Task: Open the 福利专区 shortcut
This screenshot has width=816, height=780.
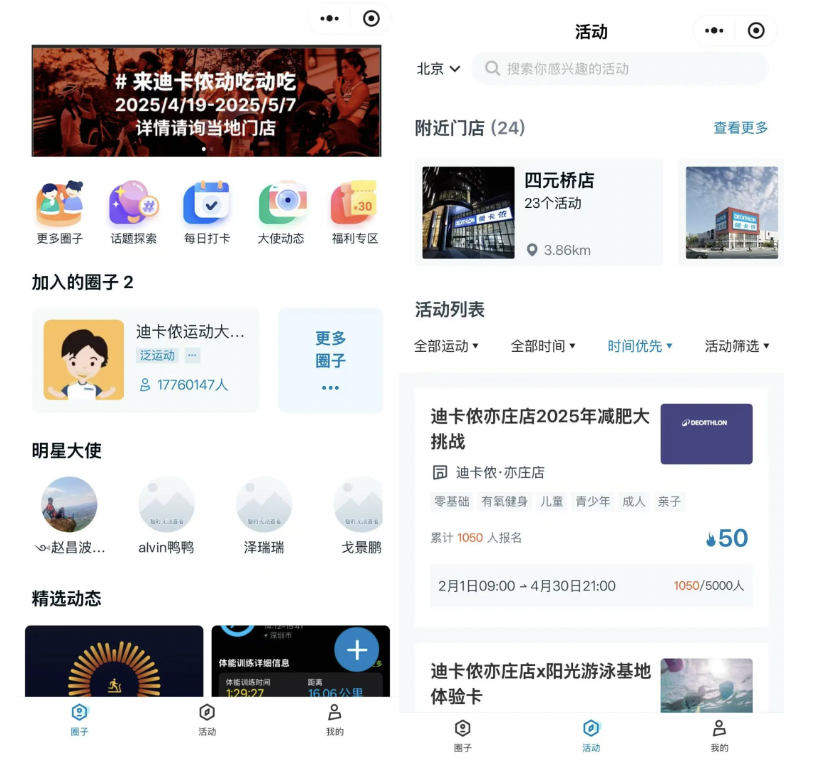Action: pyautogui.click(x=354, y=212)
